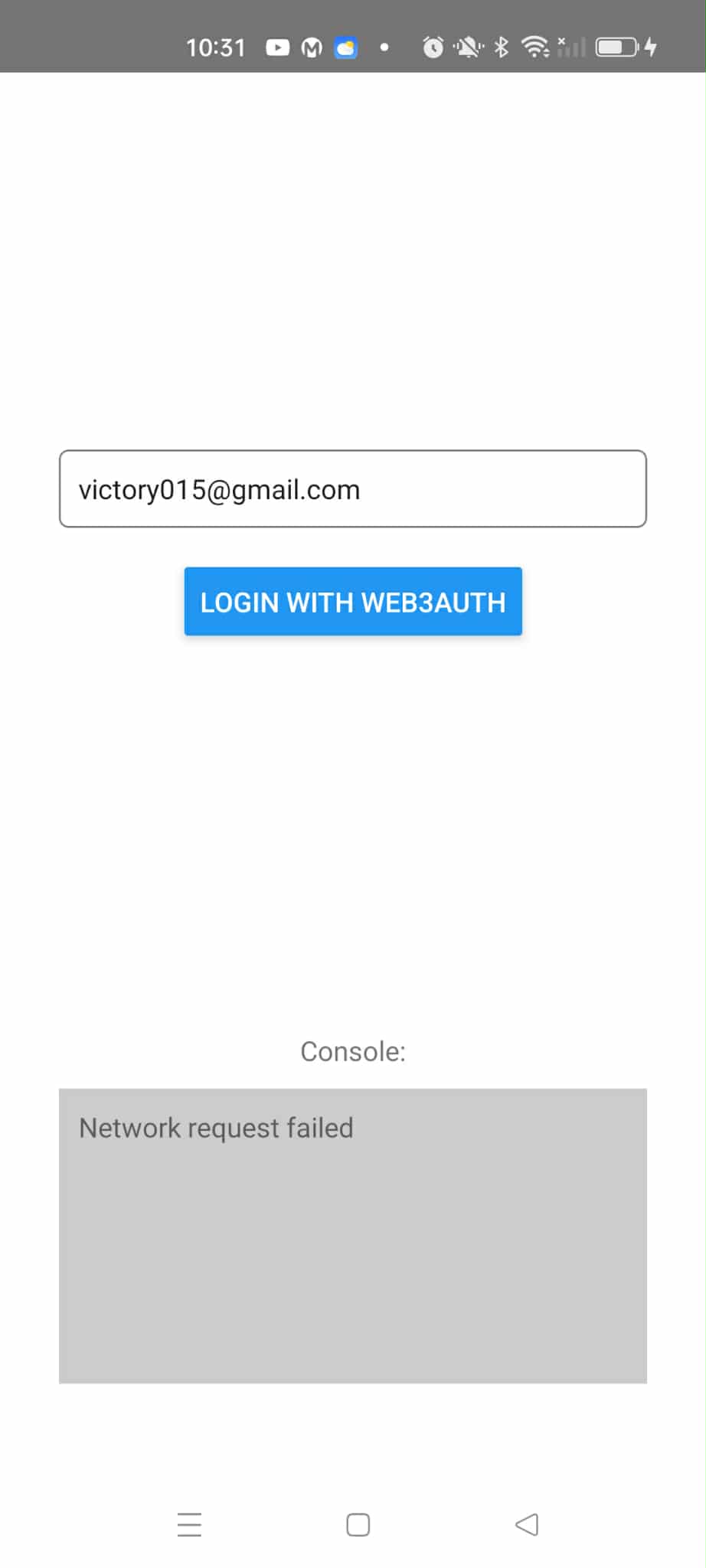This screenshot has height=1568, width=706.
Task: Tap Login with Web3Auth button
Action: 352,602
